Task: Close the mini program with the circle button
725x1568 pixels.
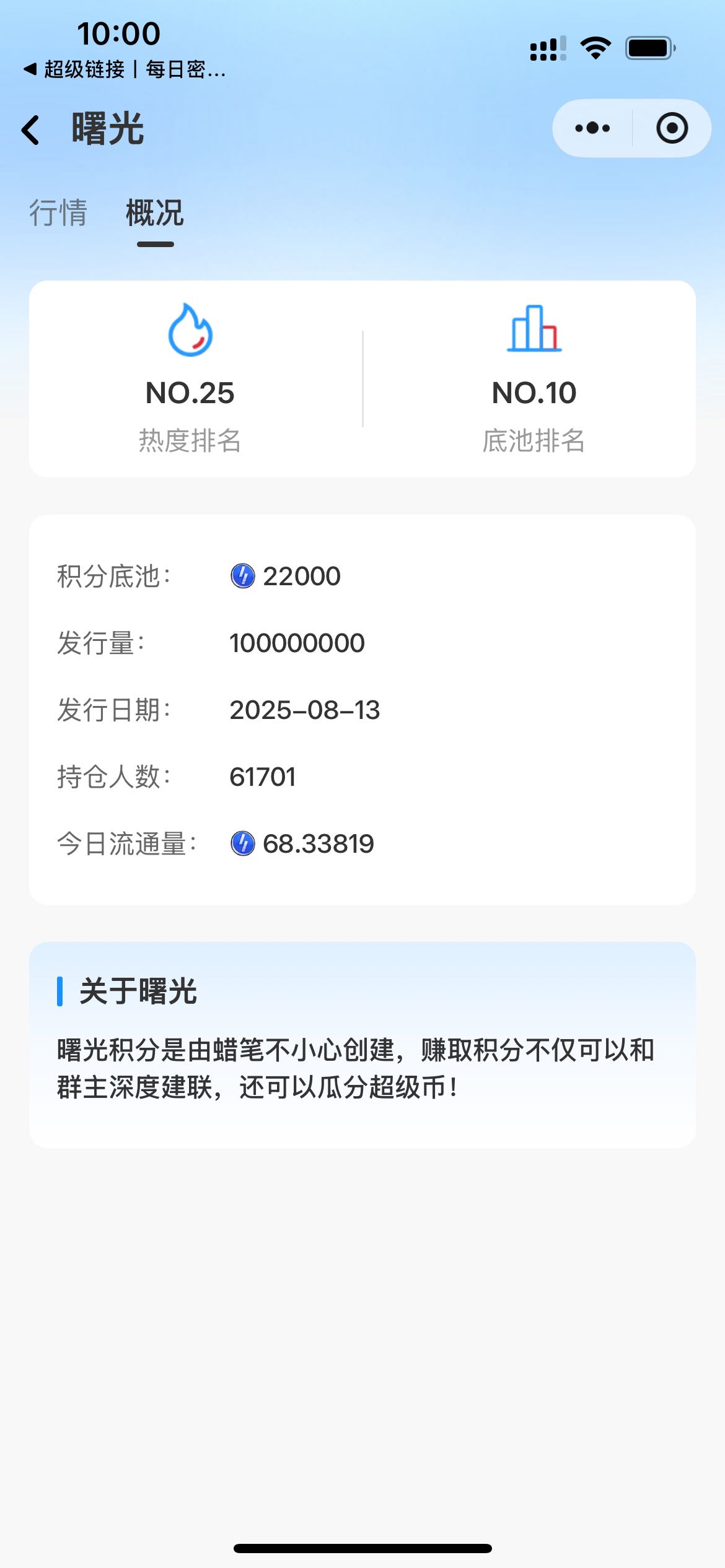Action: (672, 128)
